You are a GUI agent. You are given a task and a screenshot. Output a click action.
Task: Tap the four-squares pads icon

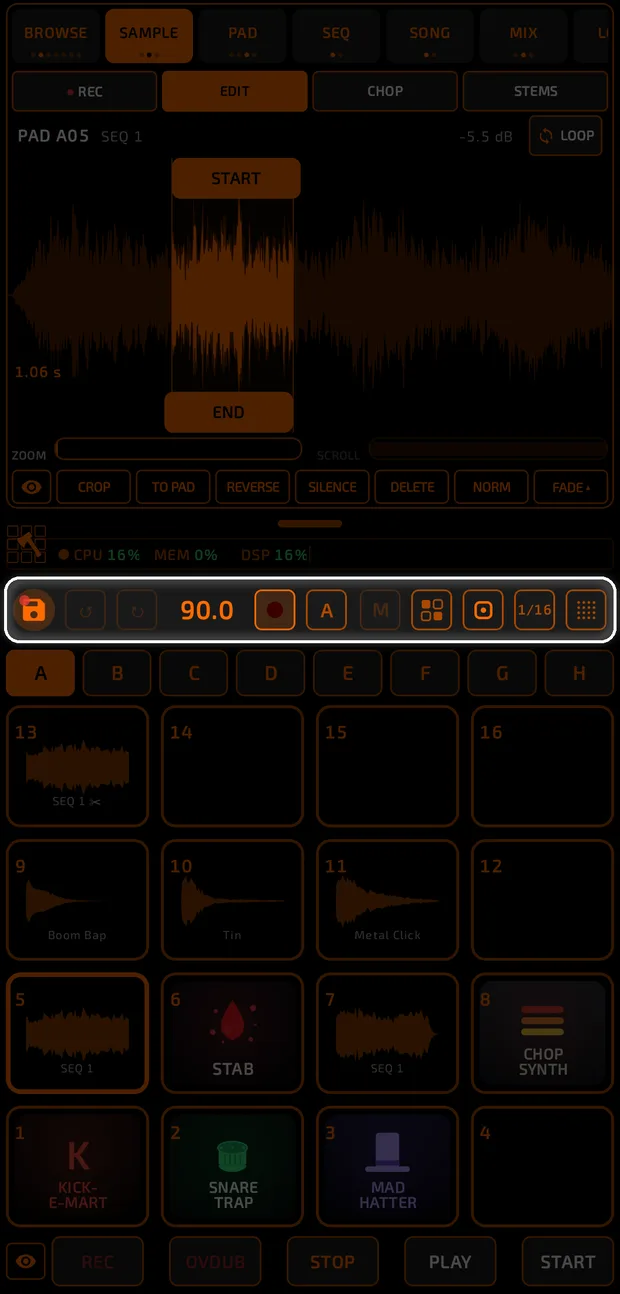click(432, 610)
